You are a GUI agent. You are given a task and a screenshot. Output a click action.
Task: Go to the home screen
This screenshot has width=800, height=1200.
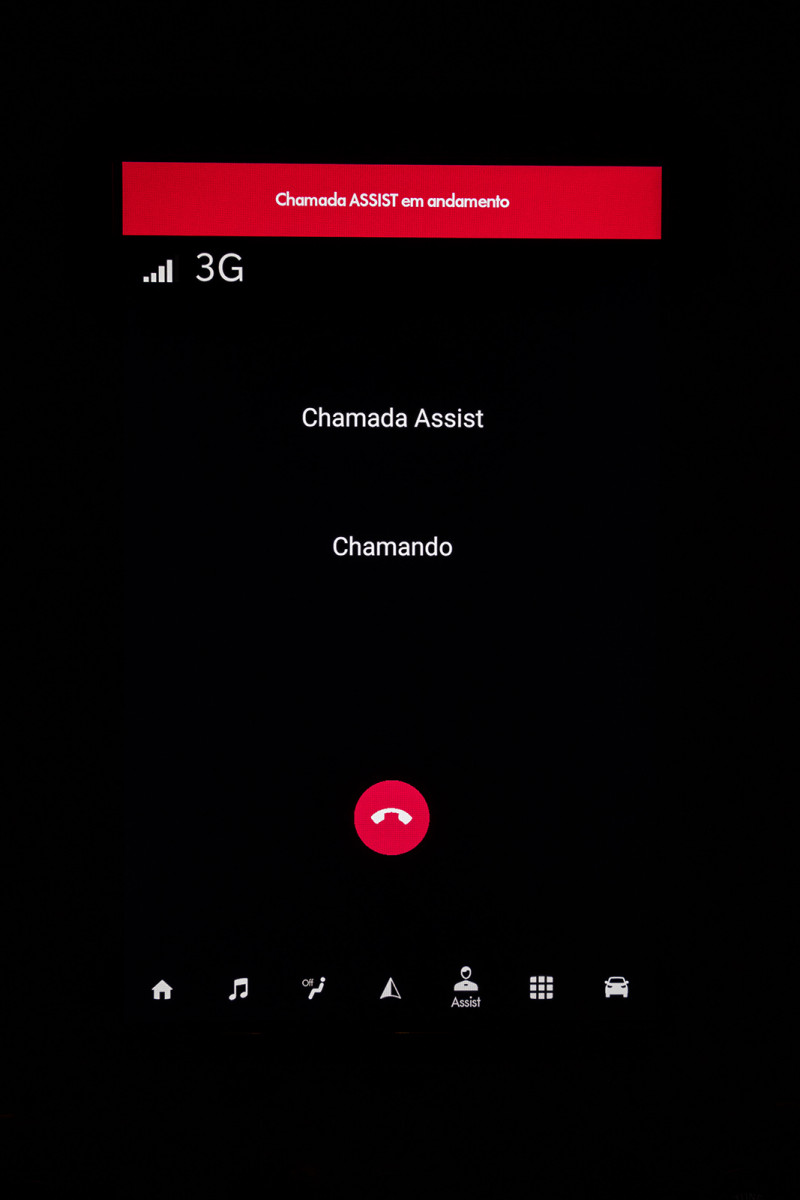162,989
